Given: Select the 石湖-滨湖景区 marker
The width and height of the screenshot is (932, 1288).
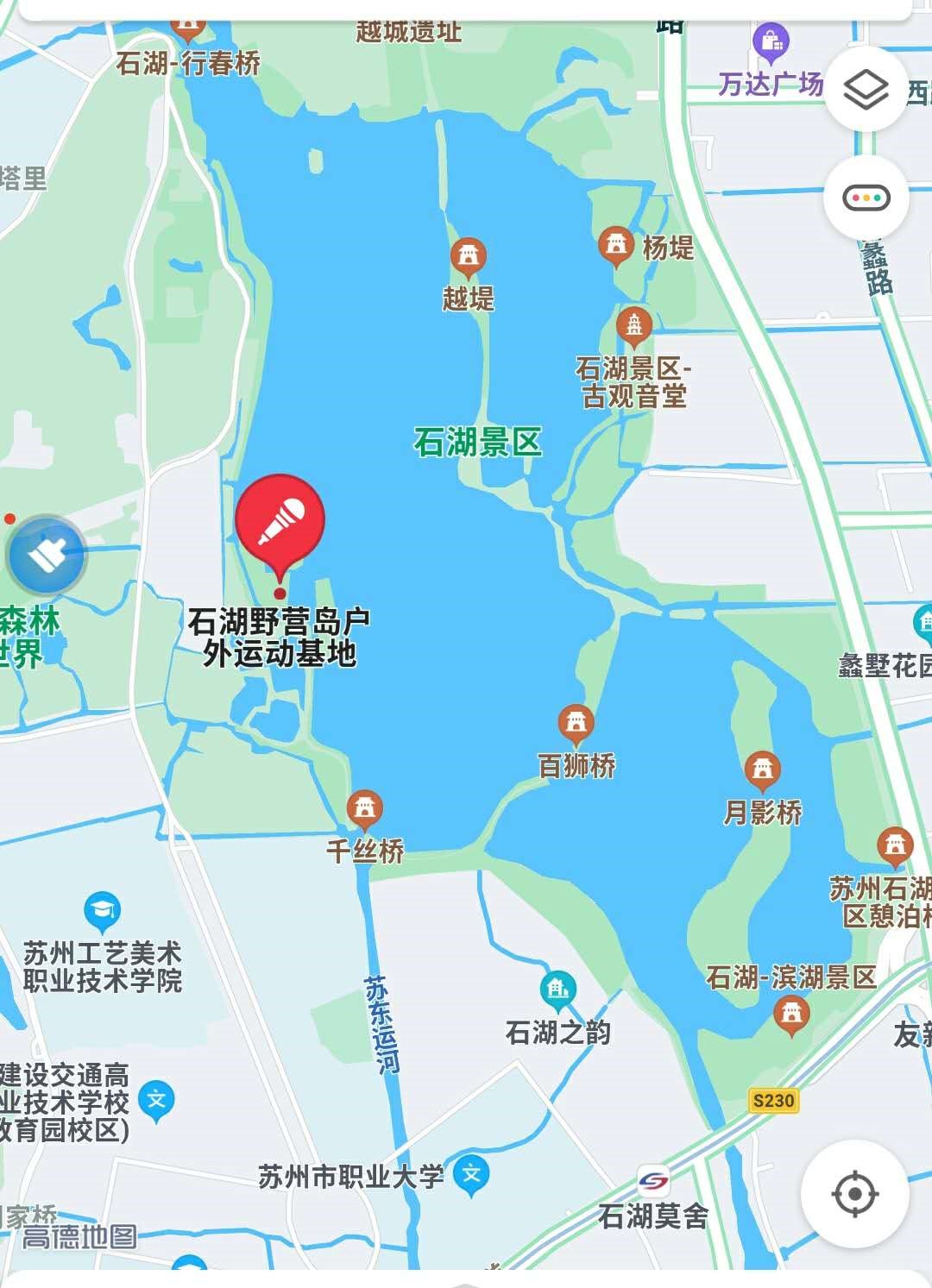Looking at the screenshot, I should pyautogui.click(x=791, y=1015).
